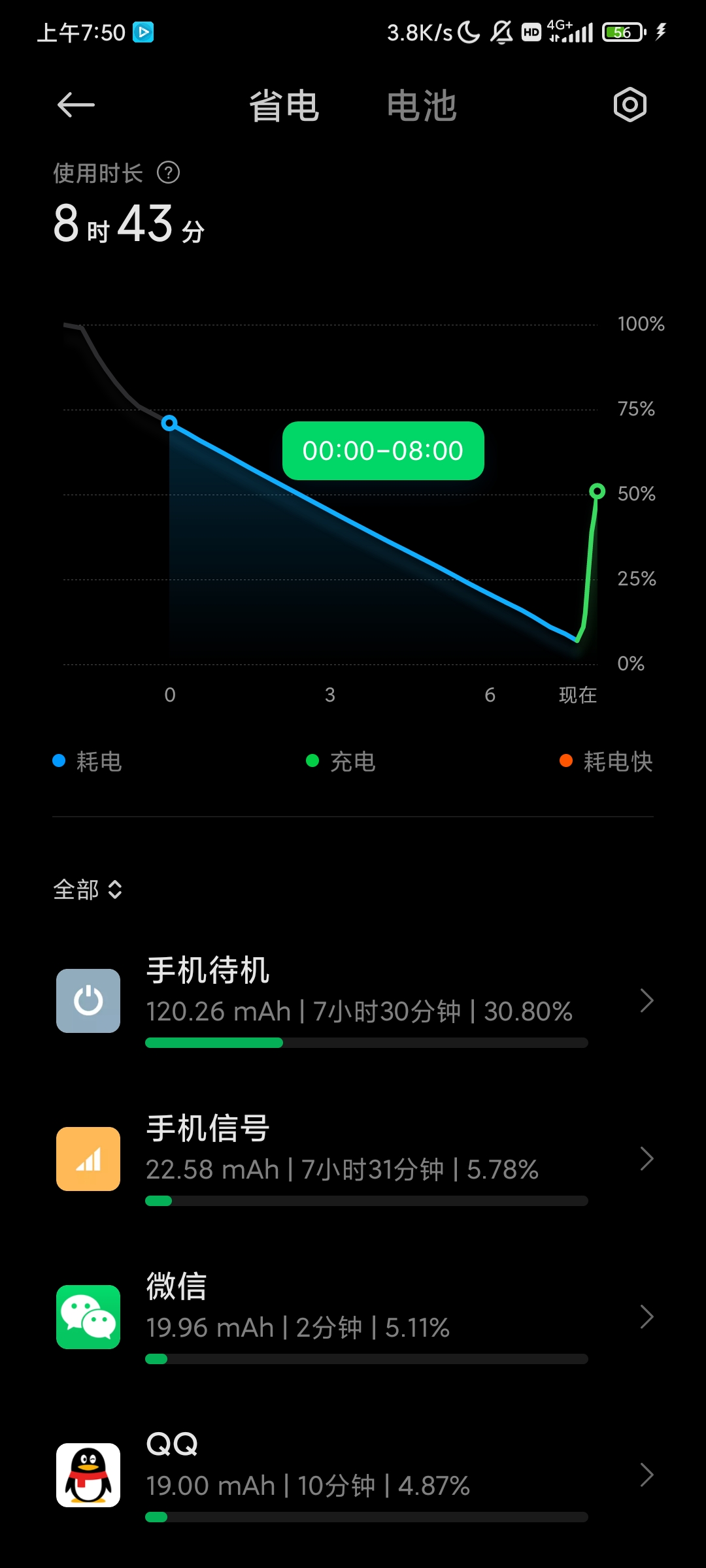Open the 全部 filter dropdown
This screenshot has height=1568, width=706.
(88, 889)
